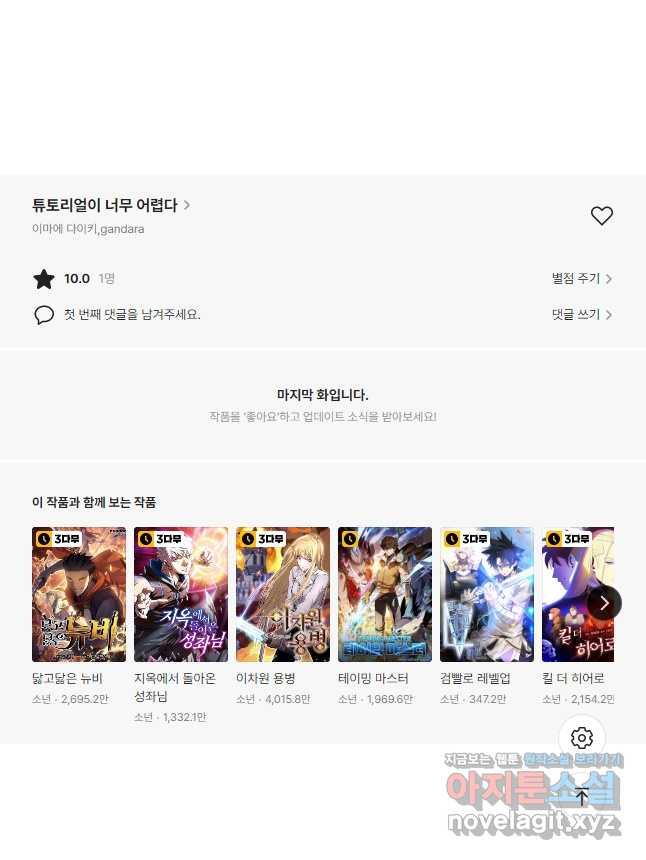The height and width of the screenshot is (860, 646).
Task: Open the 닳고닳은 뉴비 webtoon card
Action: coord(79,594)
